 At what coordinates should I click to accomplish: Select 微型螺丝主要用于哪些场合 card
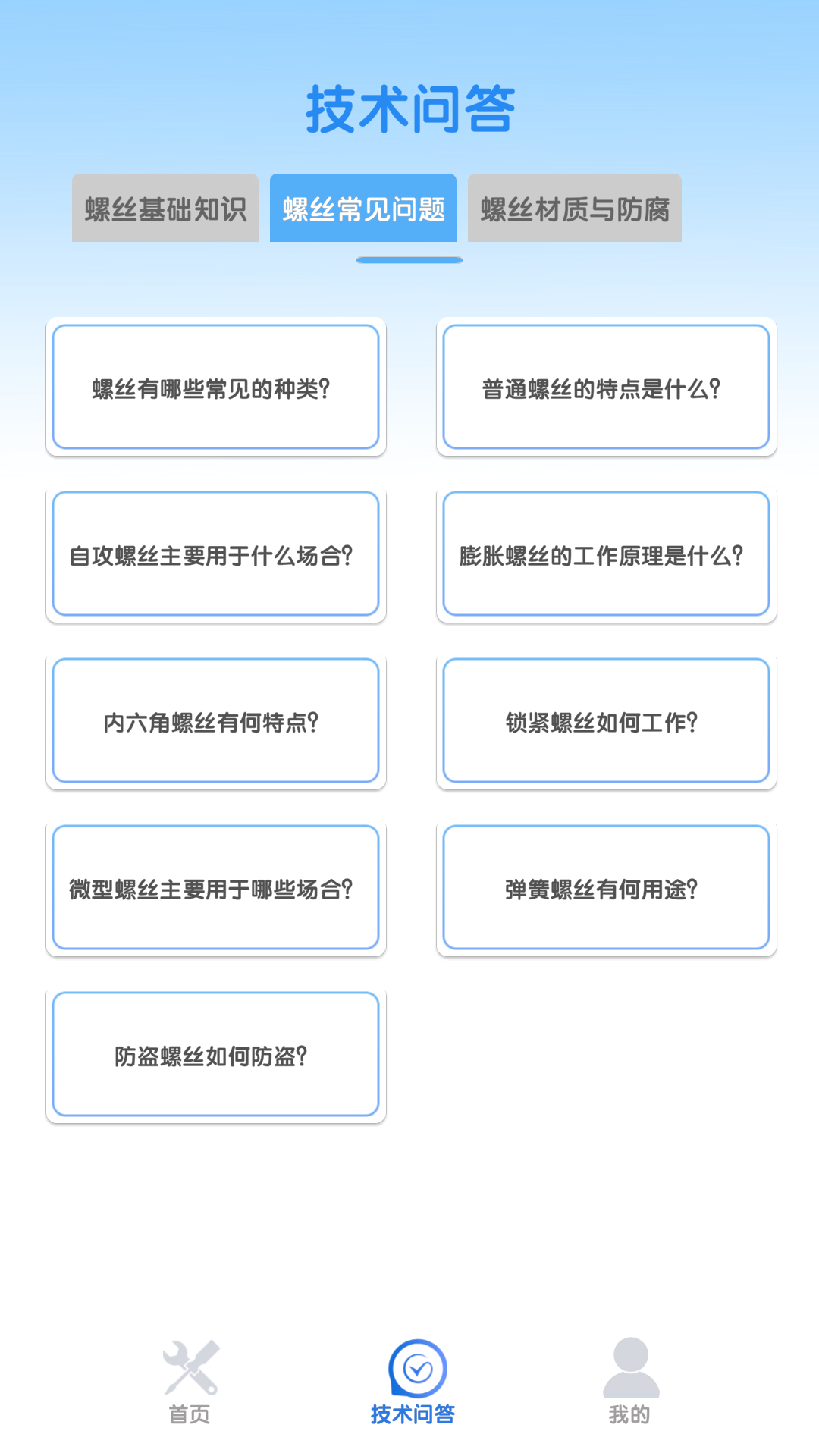pyautogui.click(x=216, y=888)
